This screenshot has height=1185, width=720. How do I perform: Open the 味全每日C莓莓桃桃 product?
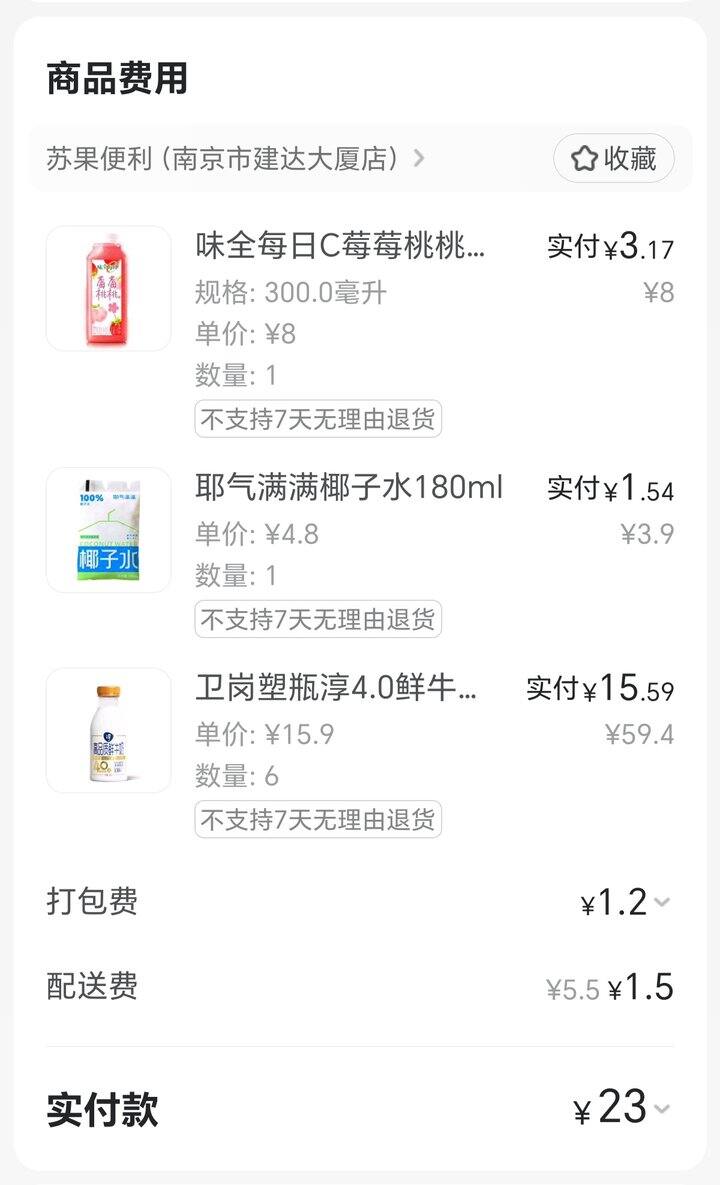[x=340, y=246]
